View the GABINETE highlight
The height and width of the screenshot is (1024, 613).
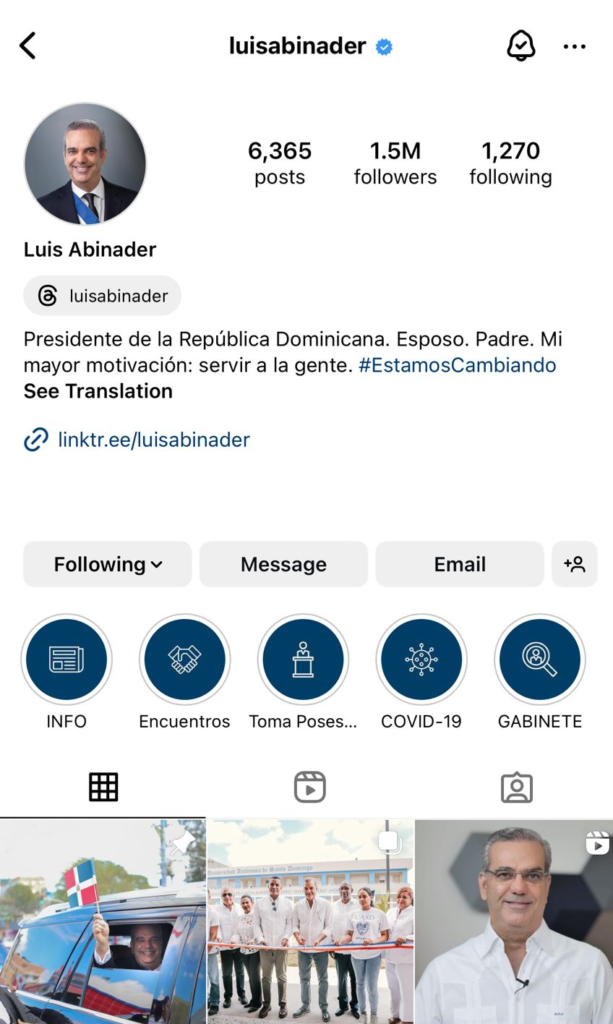pyautogui.click(x=539, y=660)
